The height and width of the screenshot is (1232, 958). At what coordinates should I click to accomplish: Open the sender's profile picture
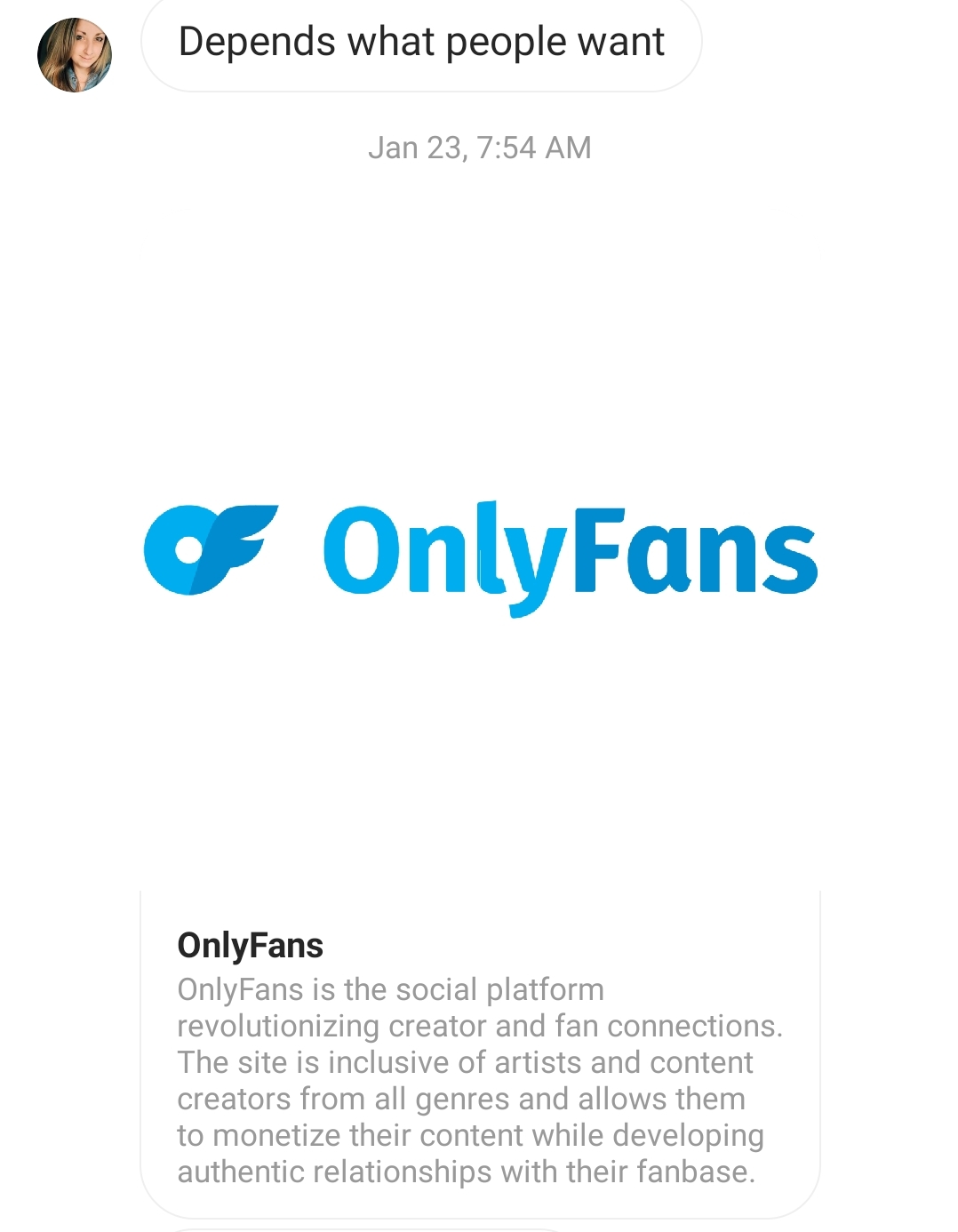click(75, 55)
